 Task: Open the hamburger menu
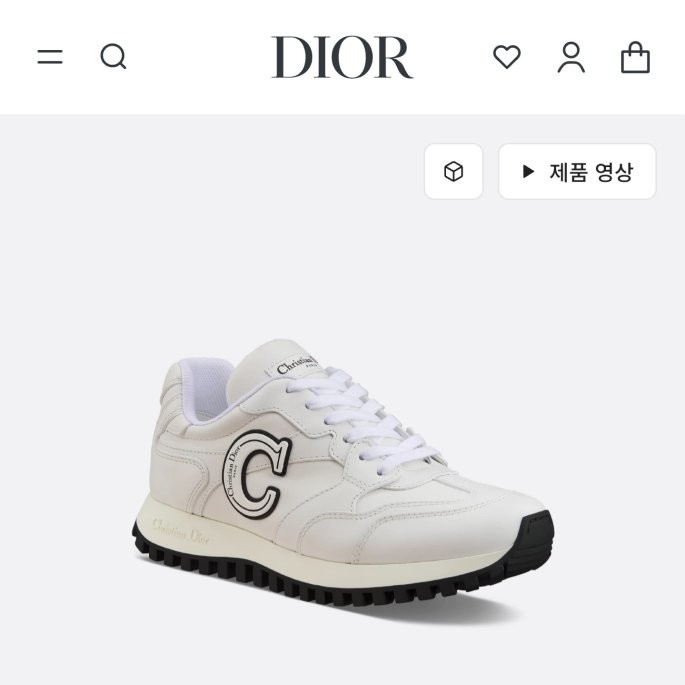(50, 57)
